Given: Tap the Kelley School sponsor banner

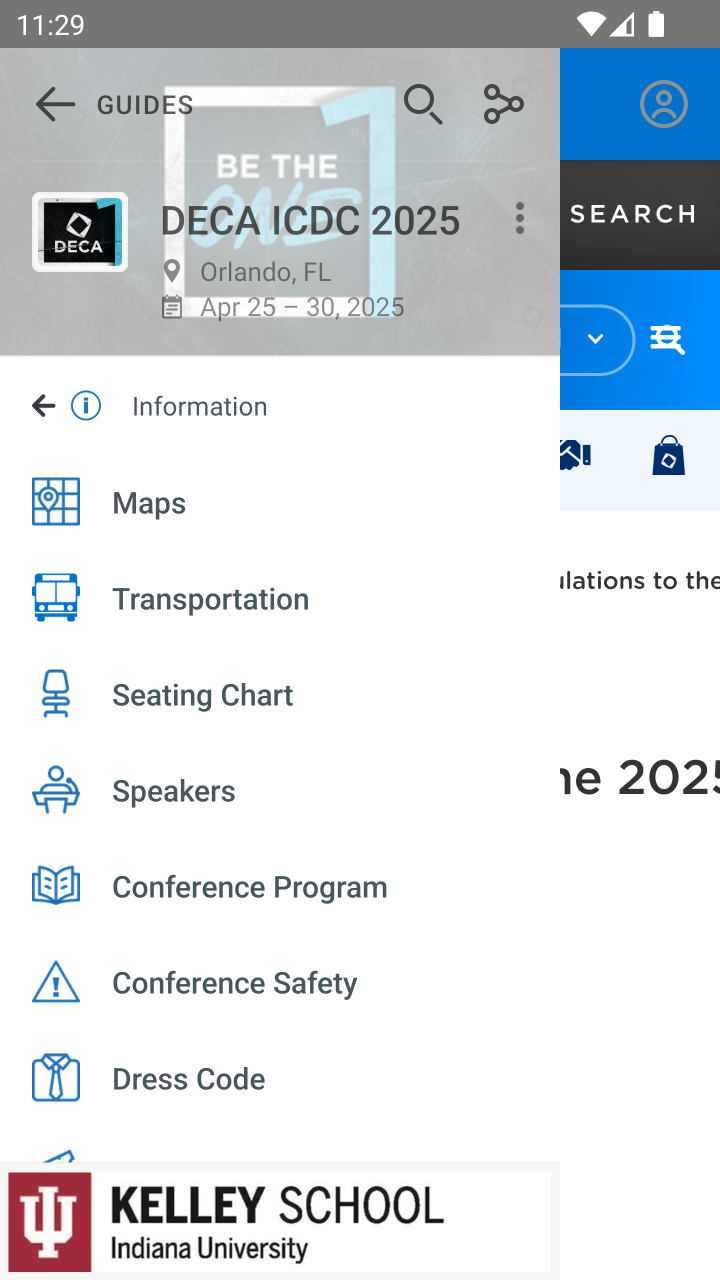Looking at the screenshot, I should [x=280, y=1221].
